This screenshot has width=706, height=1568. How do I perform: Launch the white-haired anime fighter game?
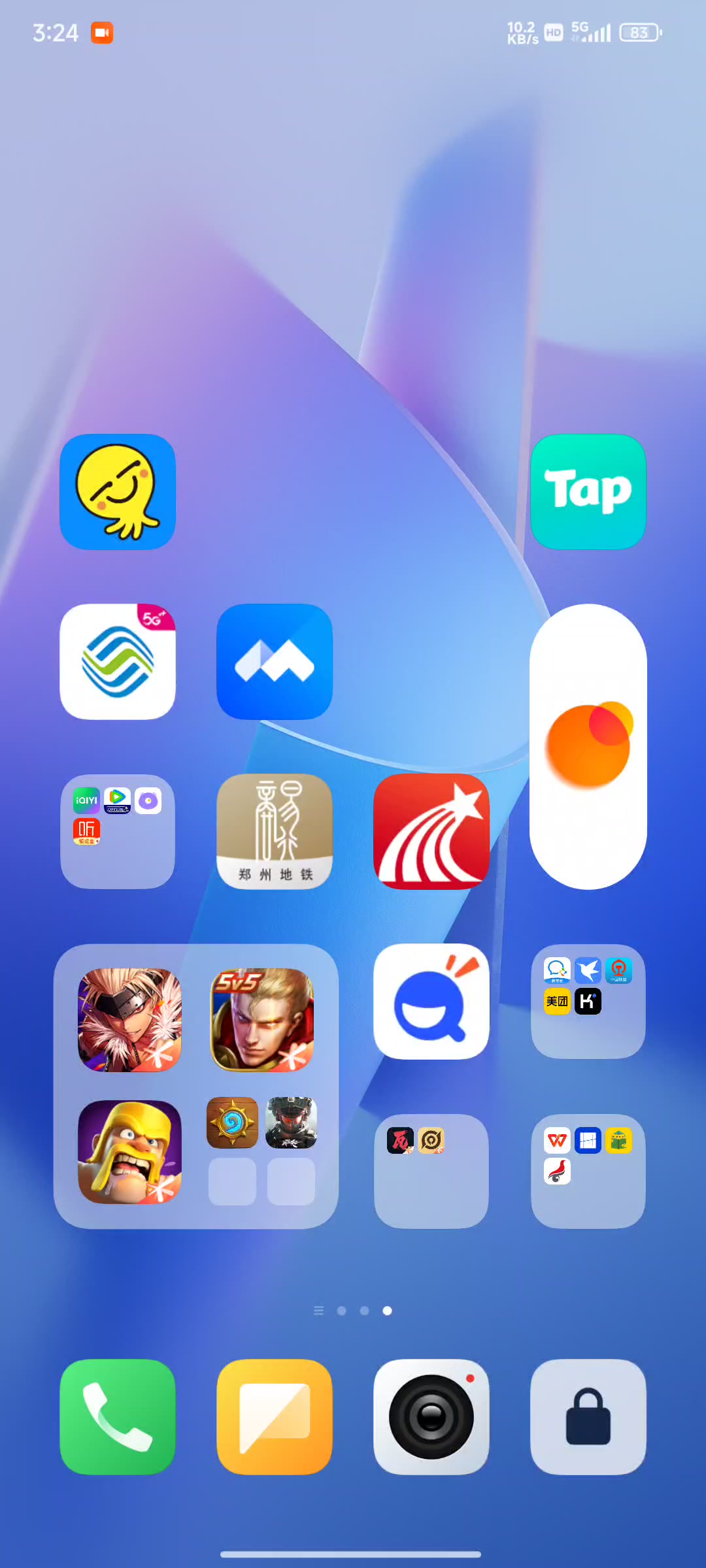pyautogui.click(x=129, y=1020)
